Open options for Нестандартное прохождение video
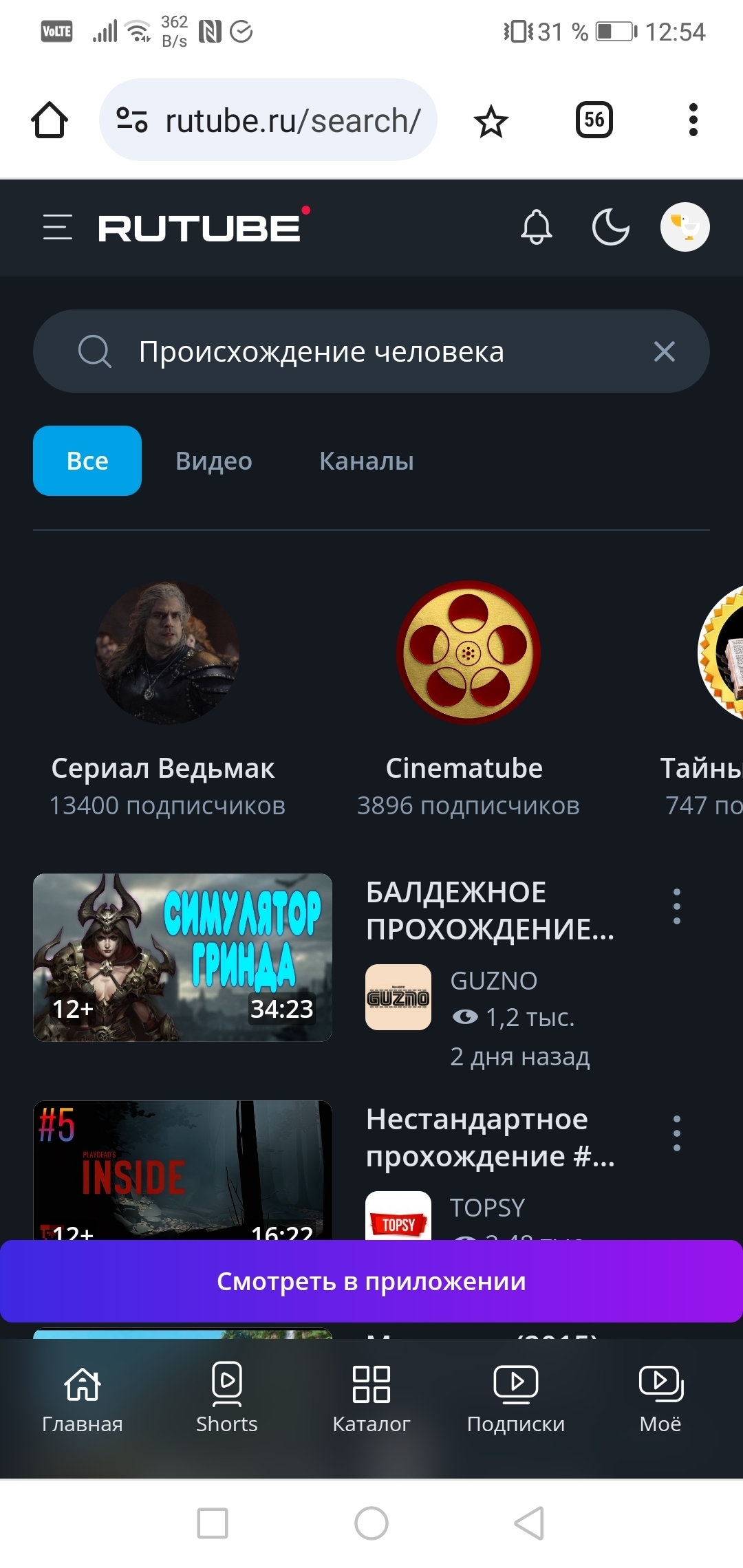 click(x=677, y=1133)
